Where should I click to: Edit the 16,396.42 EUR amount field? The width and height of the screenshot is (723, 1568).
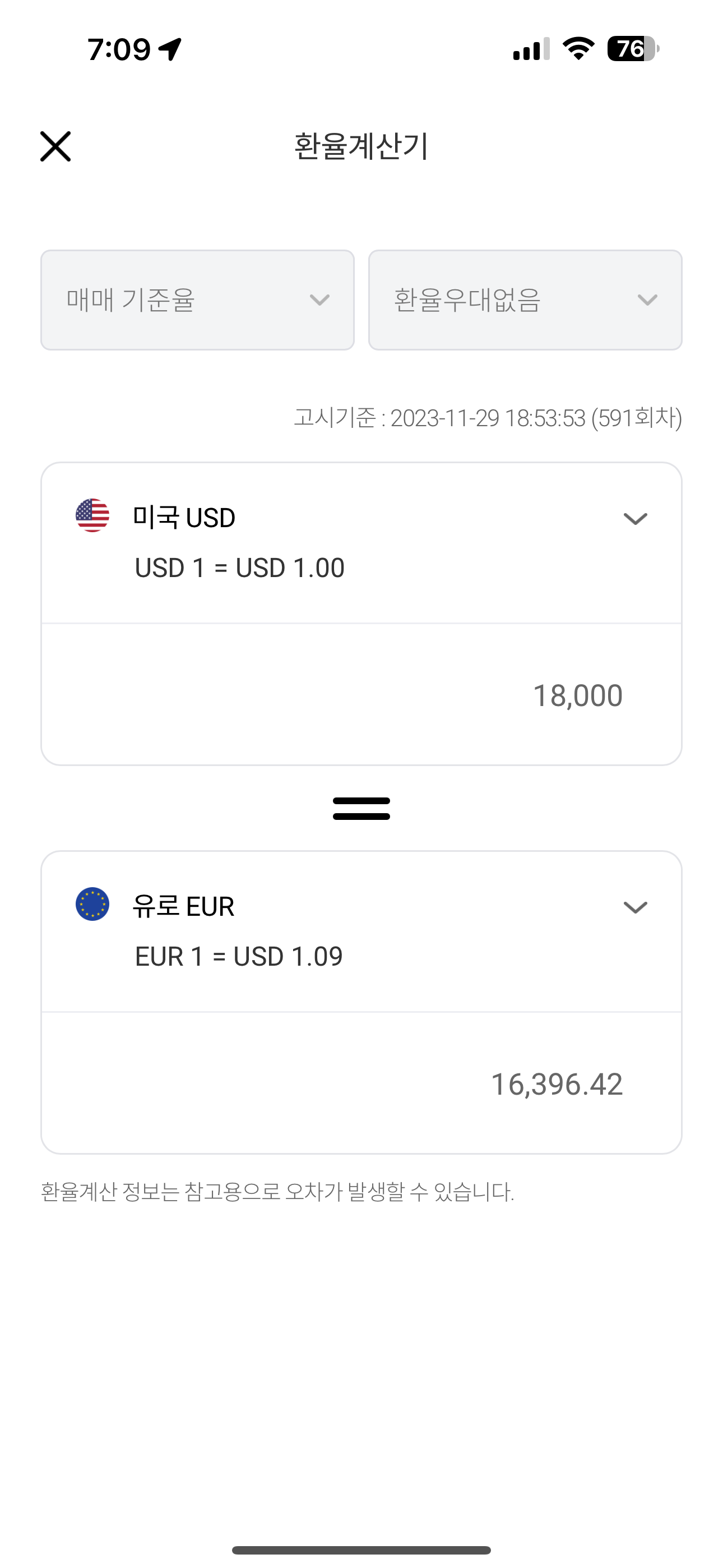click(361, 1083)
